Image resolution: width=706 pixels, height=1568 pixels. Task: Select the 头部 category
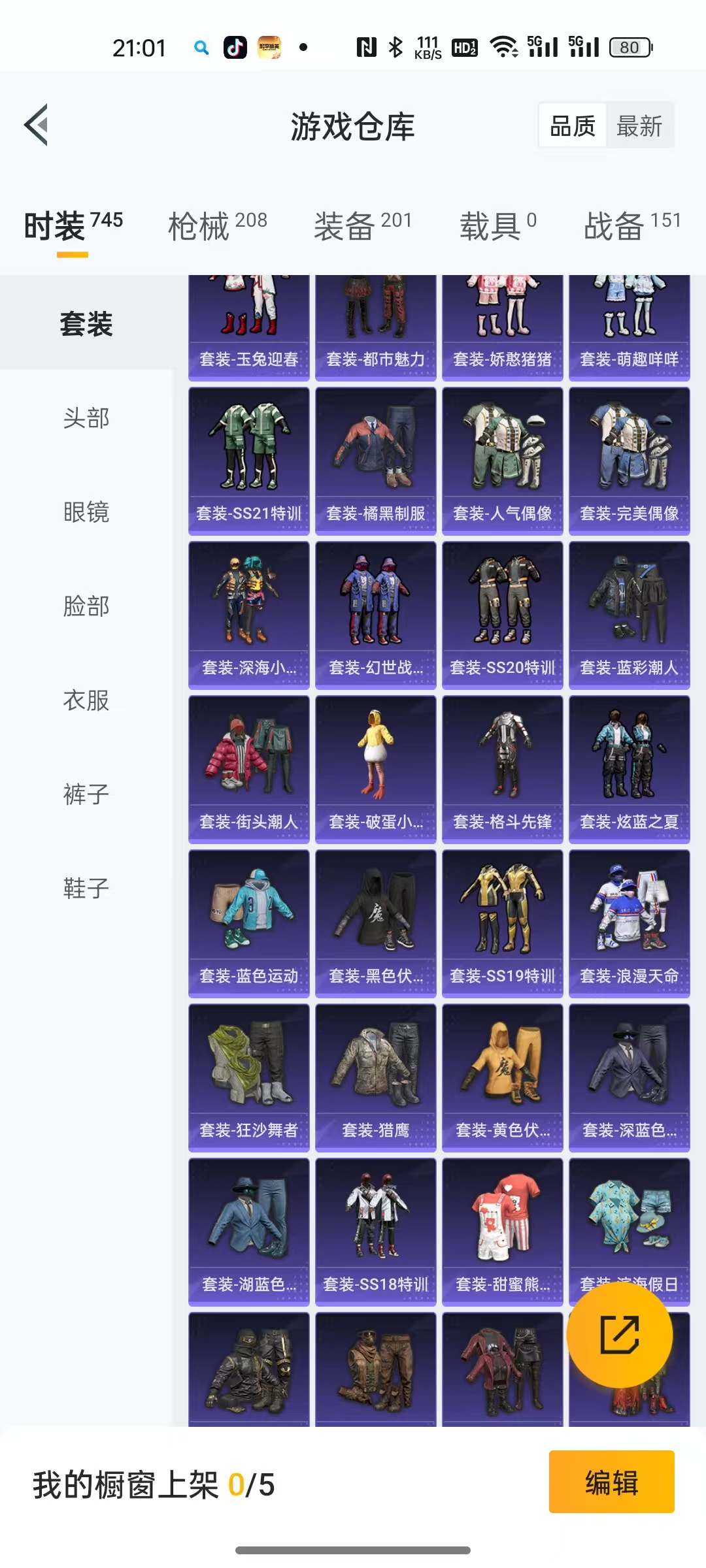coord(86,418)
